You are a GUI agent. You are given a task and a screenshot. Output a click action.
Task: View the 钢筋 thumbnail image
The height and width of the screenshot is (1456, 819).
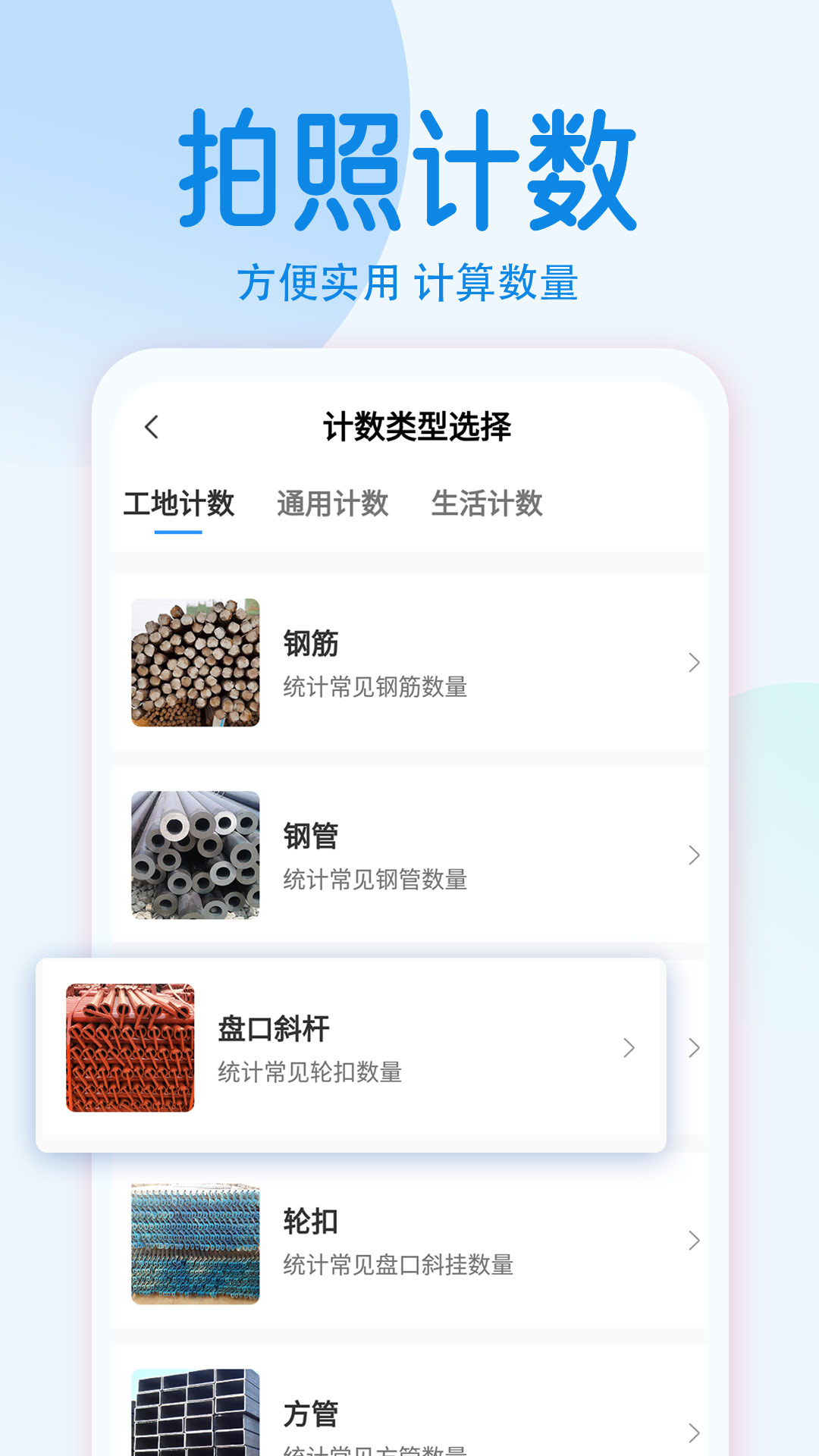[x=196, y=664]
